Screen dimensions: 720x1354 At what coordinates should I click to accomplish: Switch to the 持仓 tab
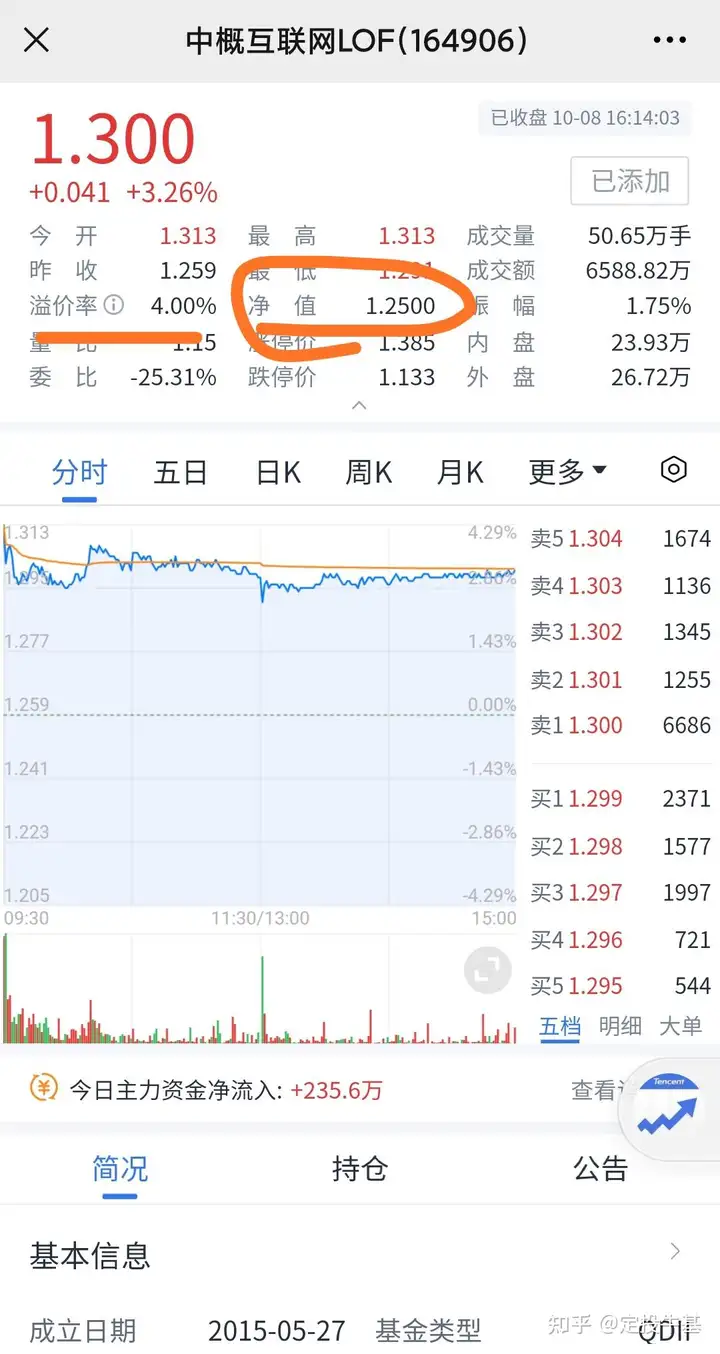[x=360, y=1168]
